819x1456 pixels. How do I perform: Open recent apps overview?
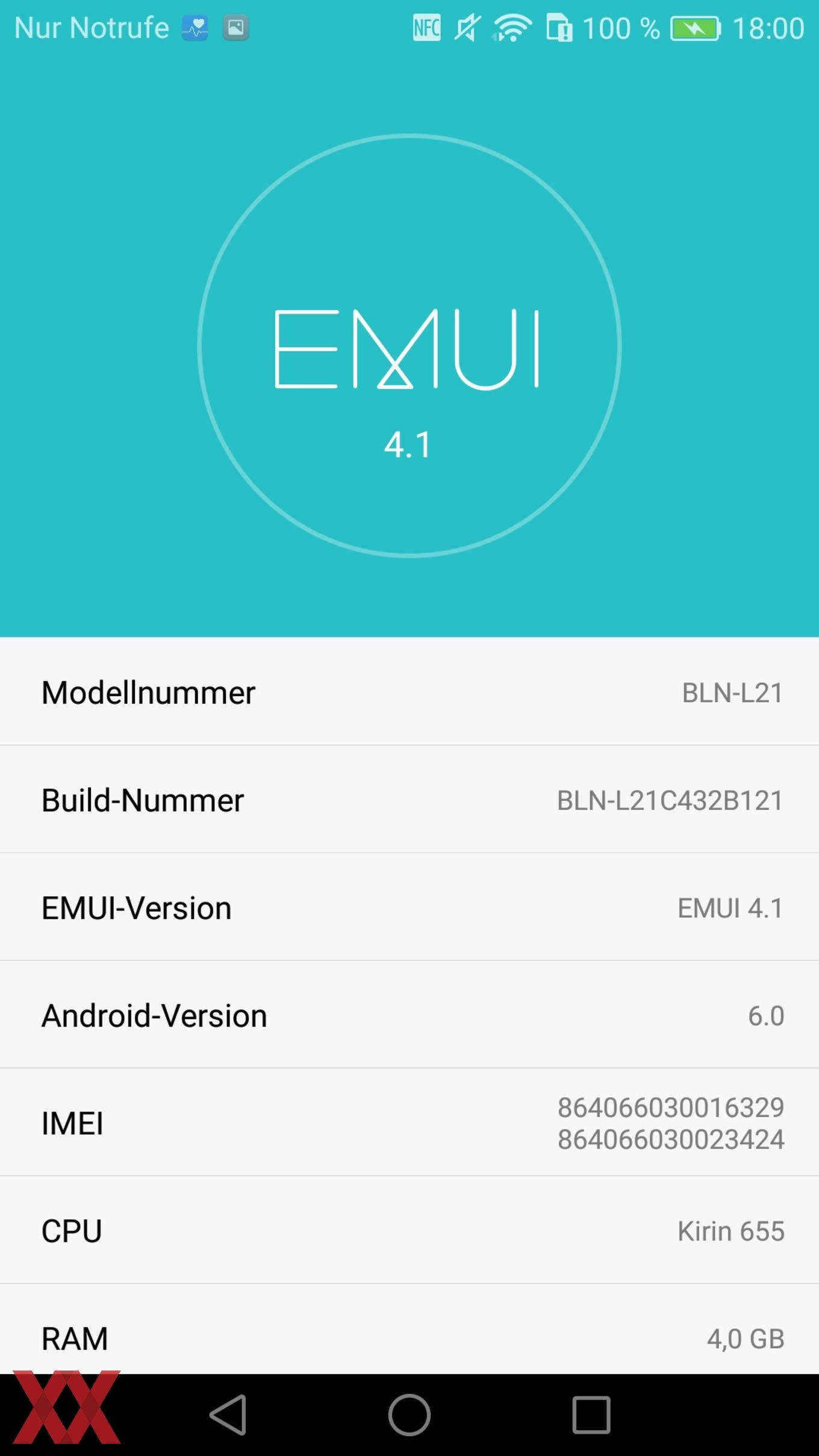(591, 1415)
